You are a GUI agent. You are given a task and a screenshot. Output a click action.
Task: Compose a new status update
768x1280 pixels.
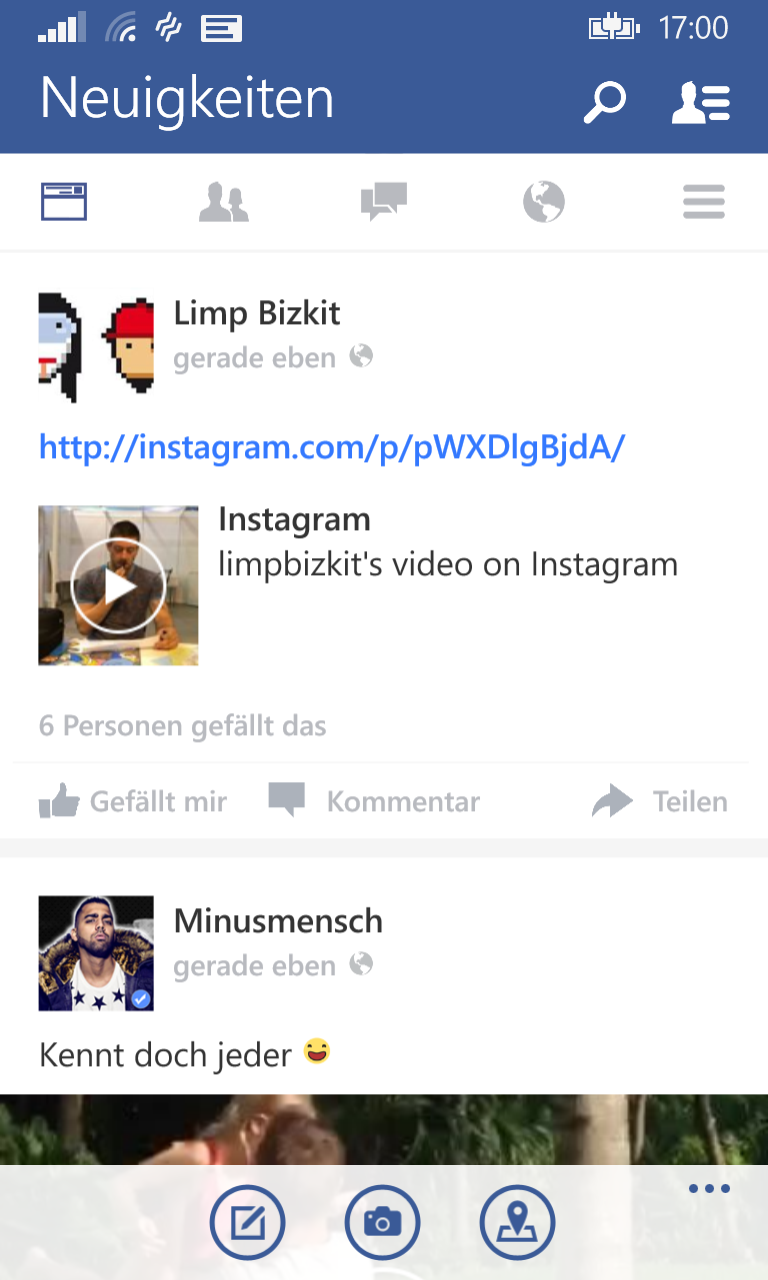[x=248, y=1222]
